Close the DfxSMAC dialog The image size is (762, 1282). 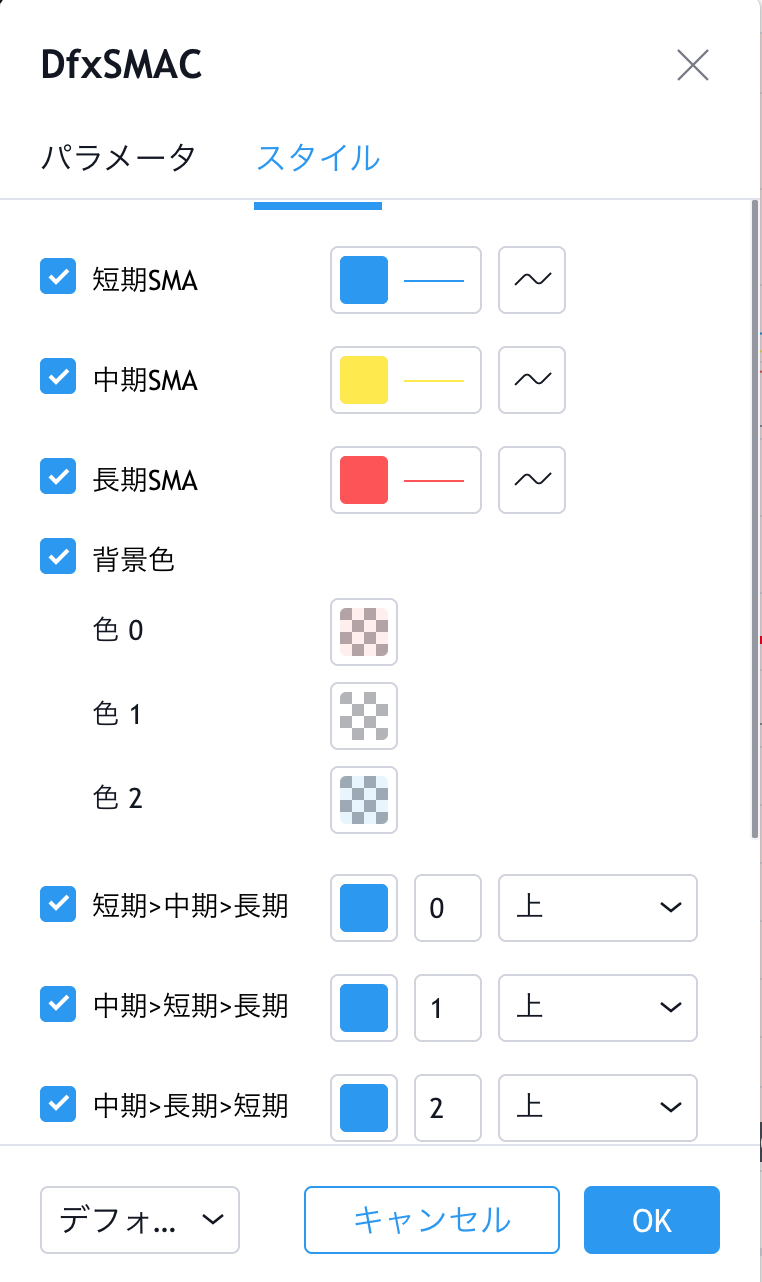[693, 65]
